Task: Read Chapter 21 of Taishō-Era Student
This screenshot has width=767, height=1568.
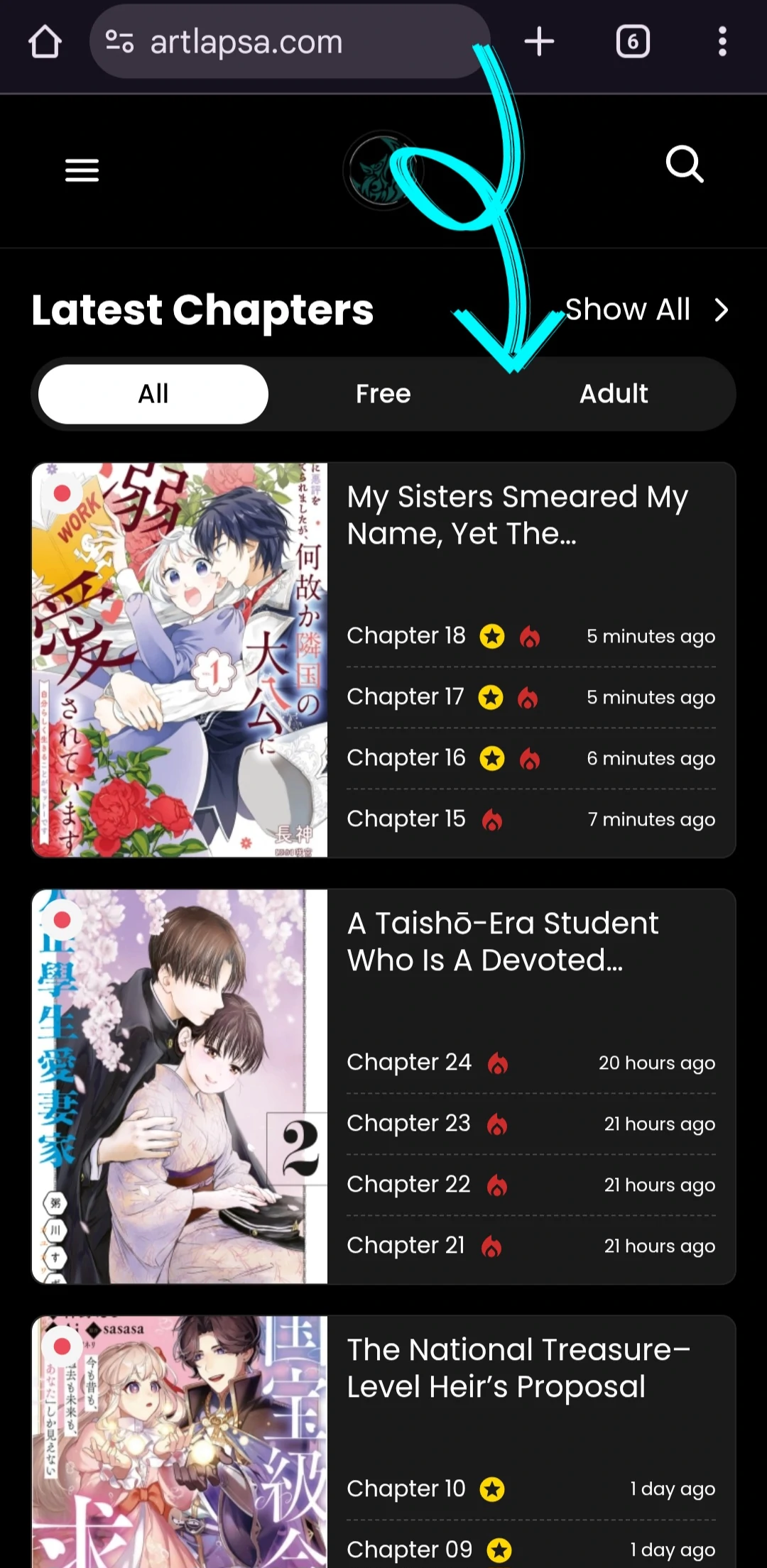Action: [x=406, y=1246]
